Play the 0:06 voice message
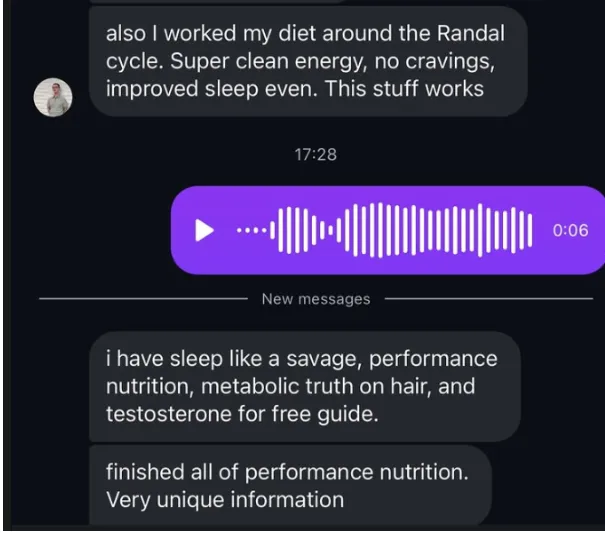 (204, 230)
